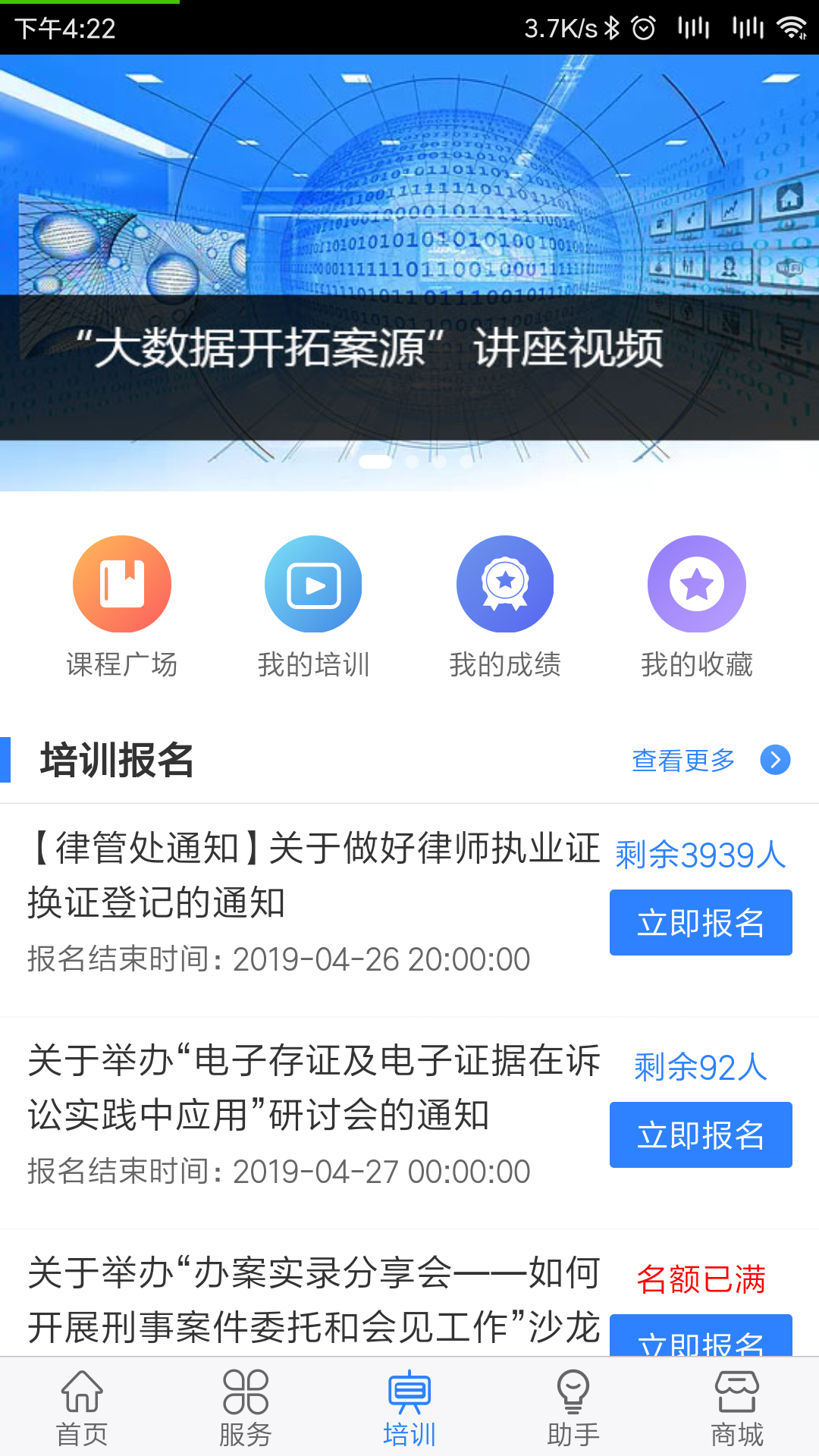Open 课程广场 (Course Plaza)
Screen dimensions: 819x1456
122,607
